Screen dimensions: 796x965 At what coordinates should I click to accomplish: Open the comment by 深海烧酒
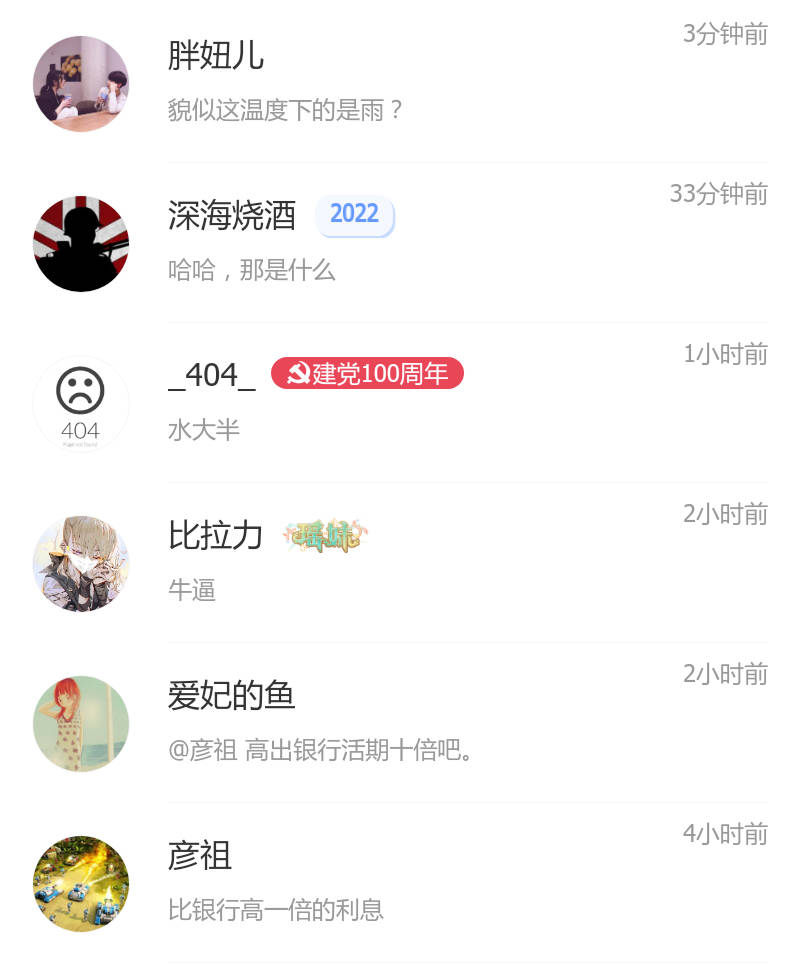251,270
